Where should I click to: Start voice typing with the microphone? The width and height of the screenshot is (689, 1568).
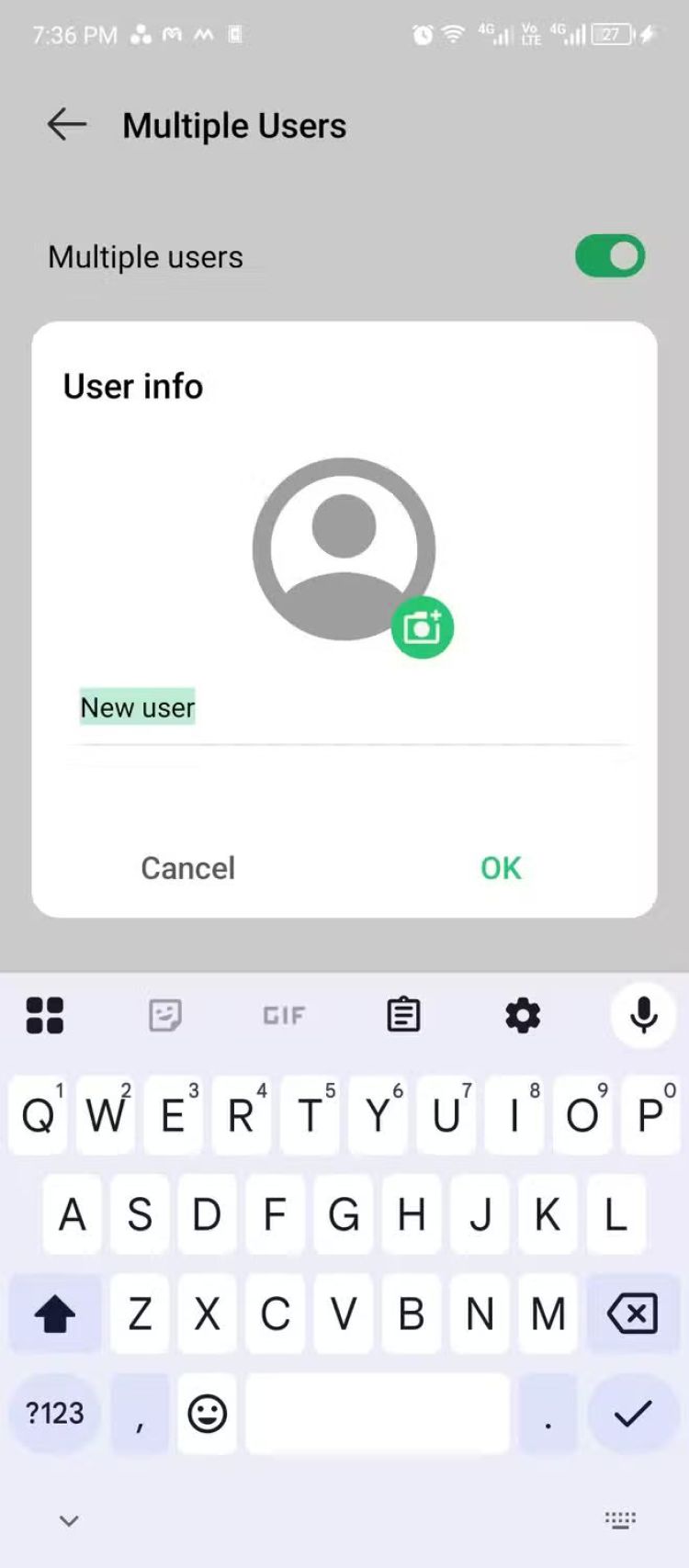(643, 1015)
